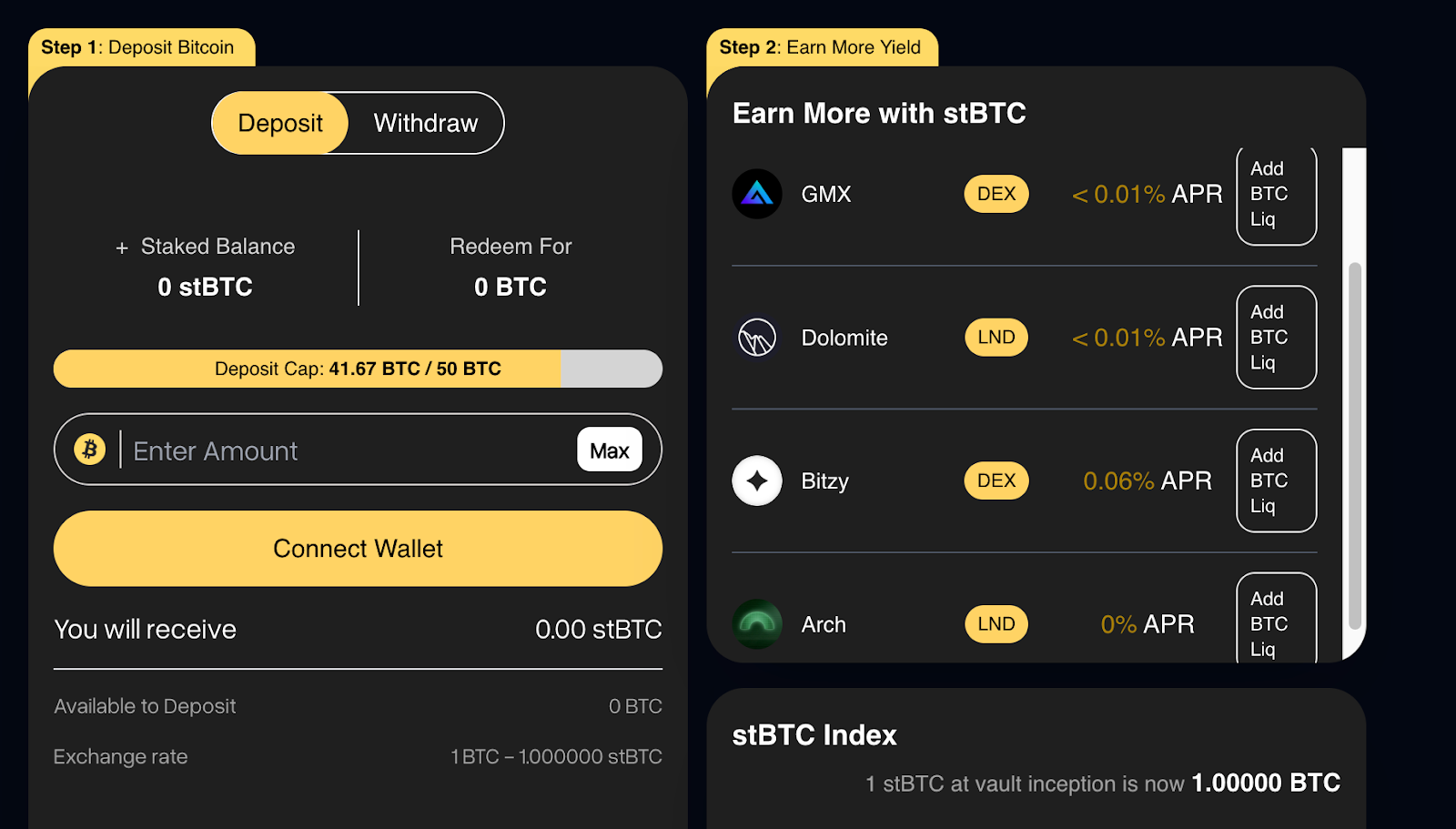The width and height of the screenshot is (1456, 829).
Task: Add BTC liquidity on GMX
Action: pos(1275,195)
